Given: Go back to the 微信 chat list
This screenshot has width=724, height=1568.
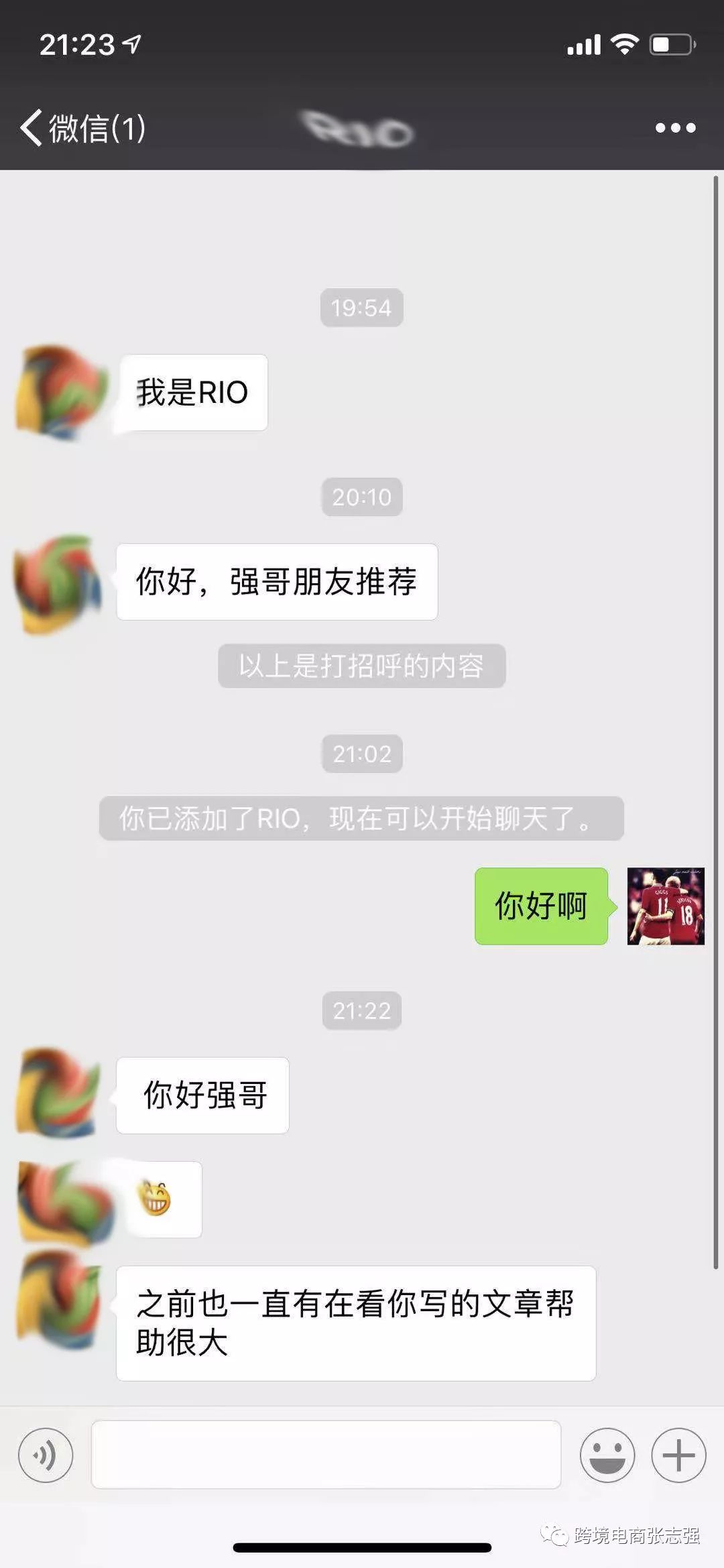Looking at the screenshot, I should [x=82, y=127].
